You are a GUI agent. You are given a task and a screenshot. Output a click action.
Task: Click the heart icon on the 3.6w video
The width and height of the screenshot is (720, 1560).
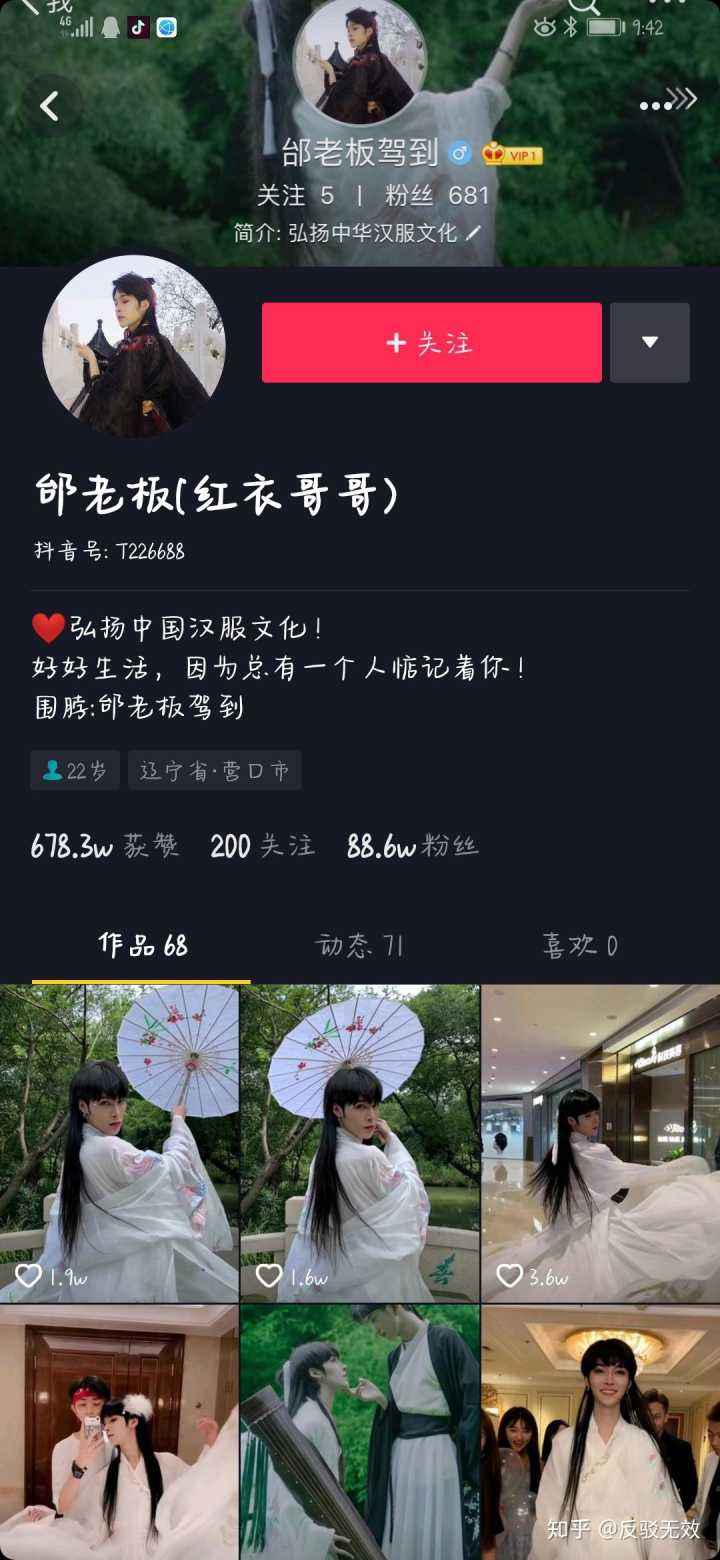(x=509, y=1276)
